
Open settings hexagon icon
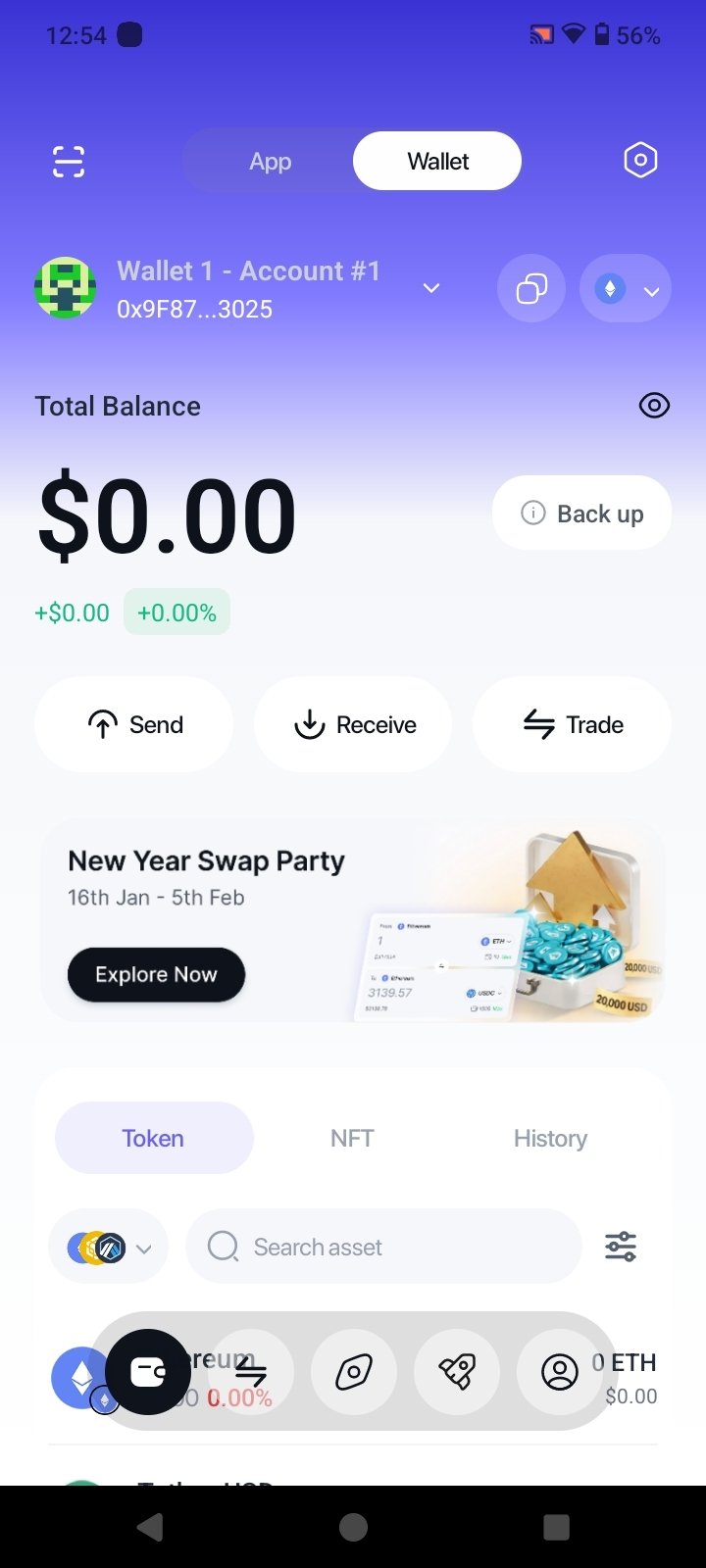coord(640,160)
